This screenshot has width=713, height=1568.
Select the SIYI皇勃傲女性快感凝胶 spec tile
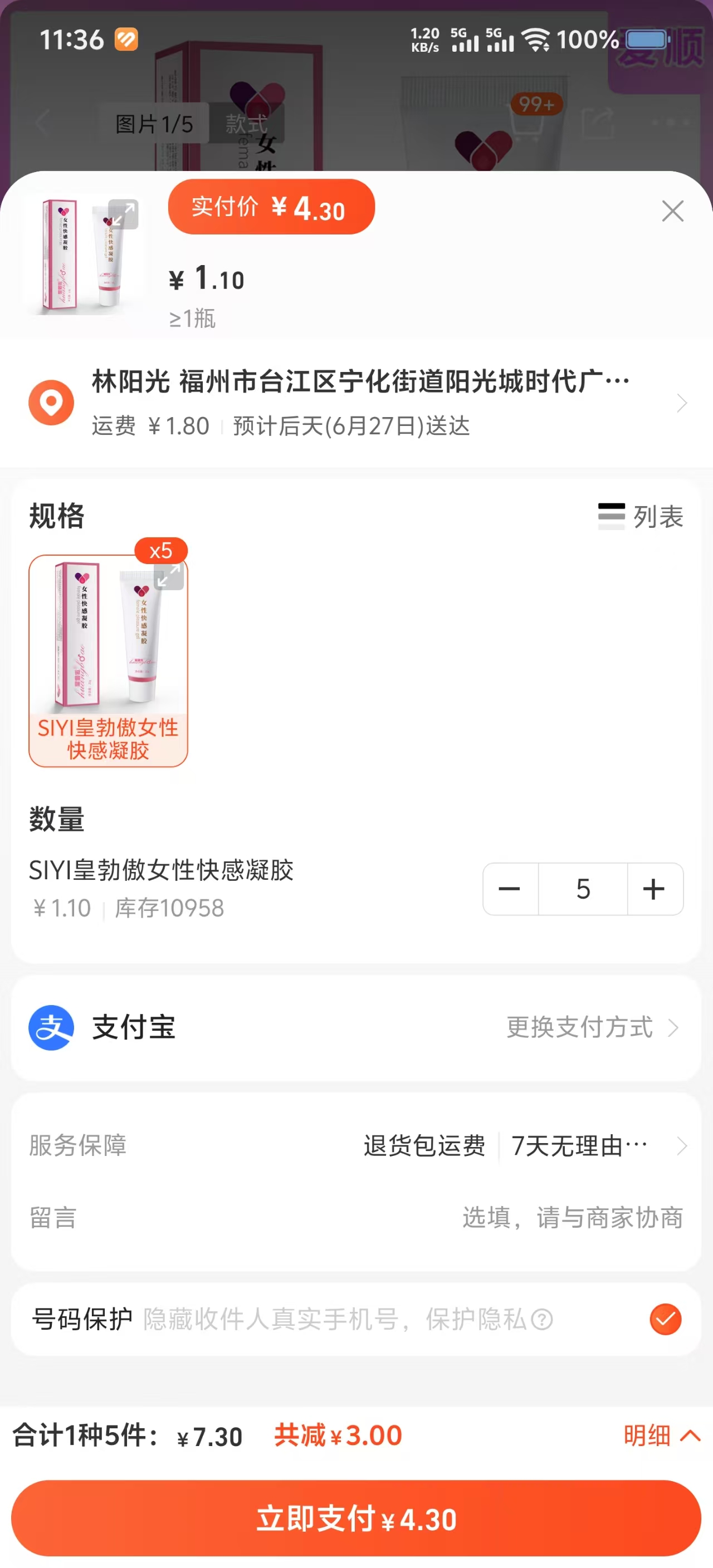point(109,661)
